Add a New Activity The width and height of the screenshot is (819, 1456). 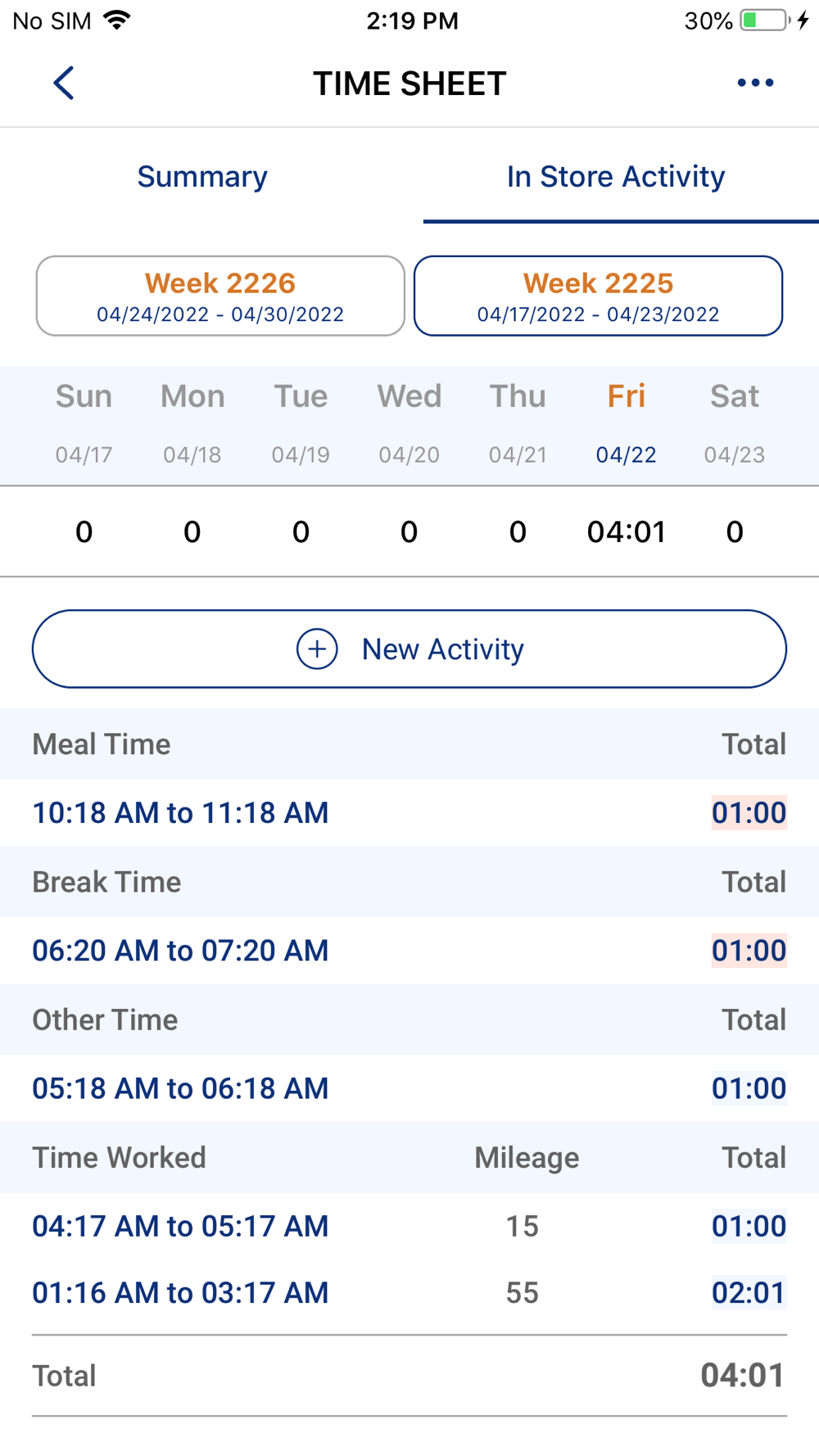pos(409,649)
